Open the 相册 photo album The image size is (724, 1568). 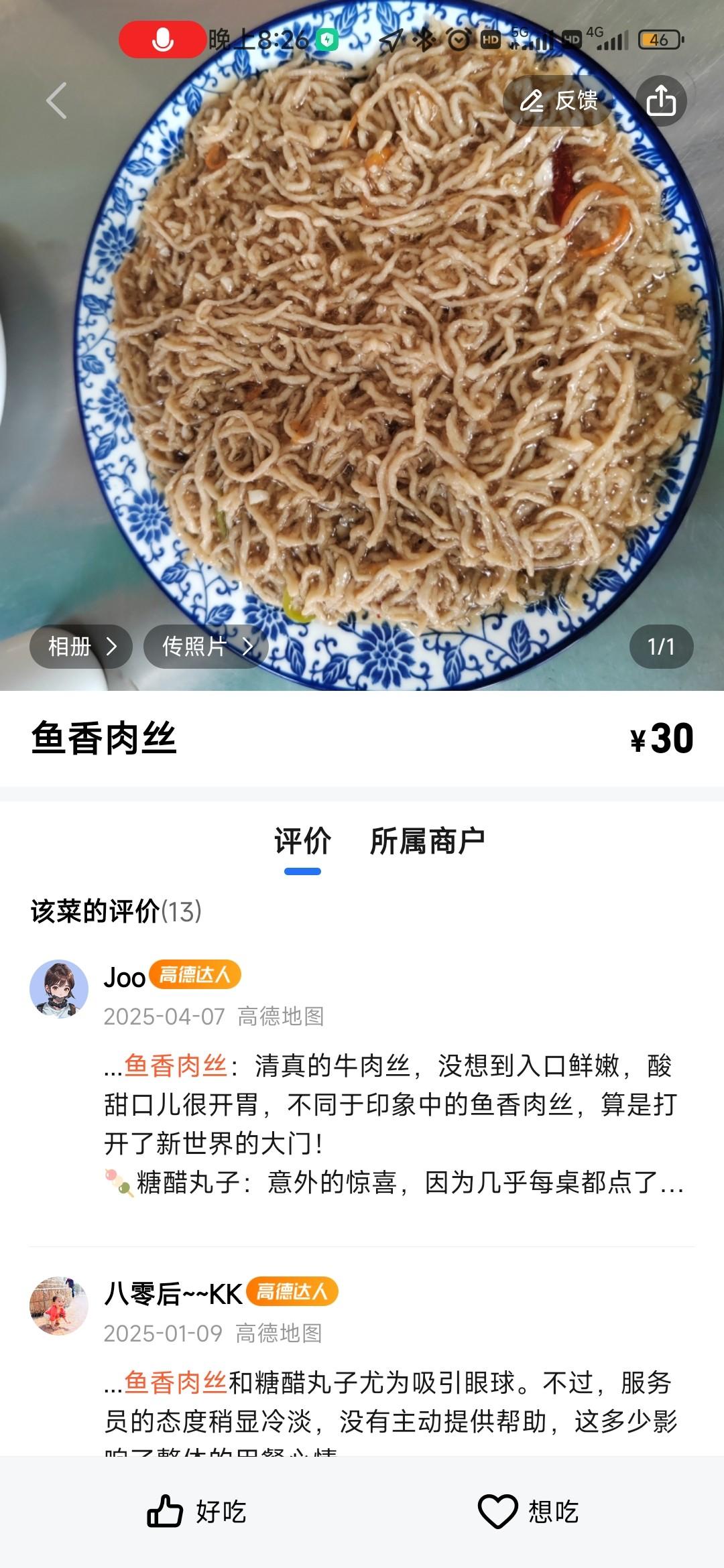point(81,647)
